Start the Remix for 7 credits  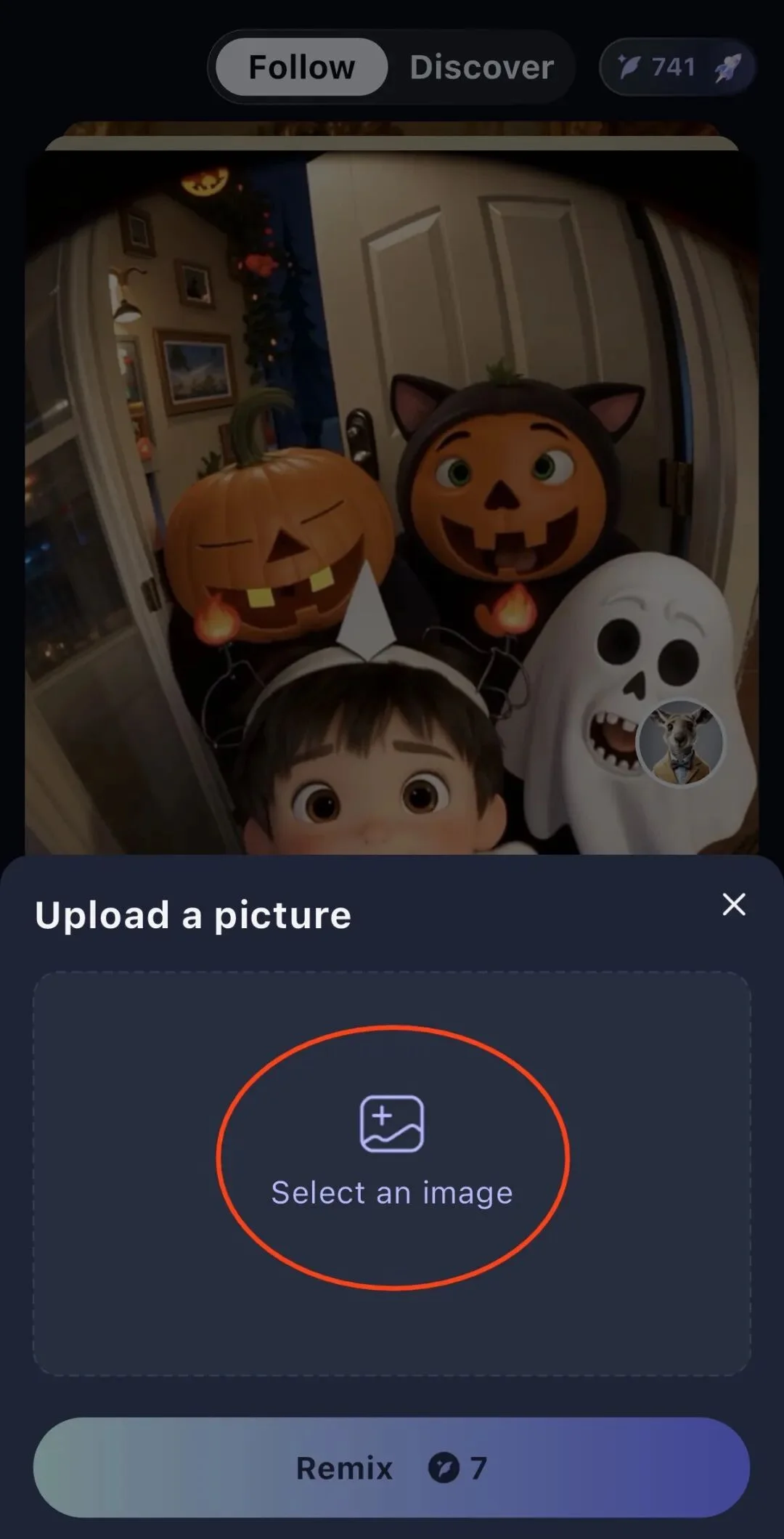click(391, 1467)
